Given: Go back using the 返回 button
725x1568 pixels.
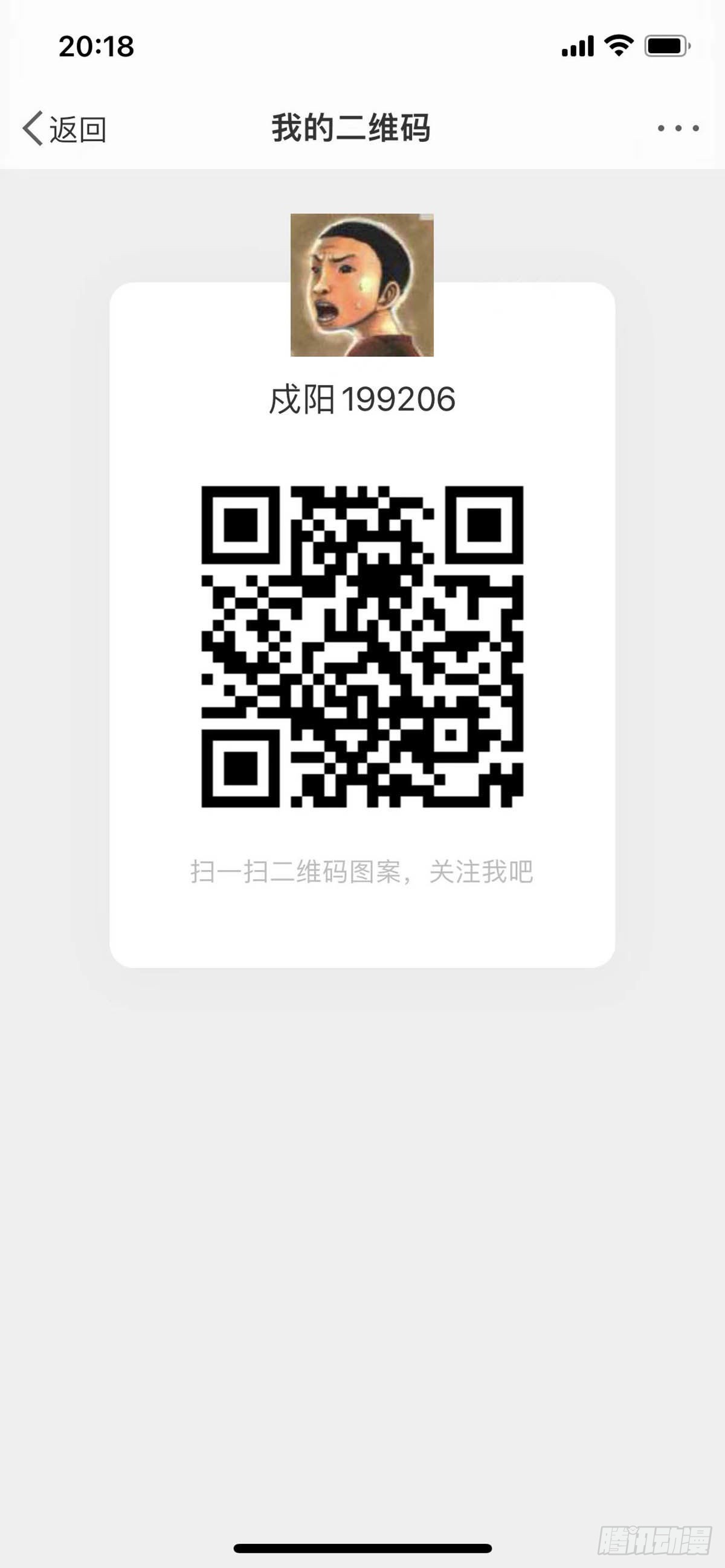Looking at the screenshot, I should pyautogui.click(x=65, y=129).
